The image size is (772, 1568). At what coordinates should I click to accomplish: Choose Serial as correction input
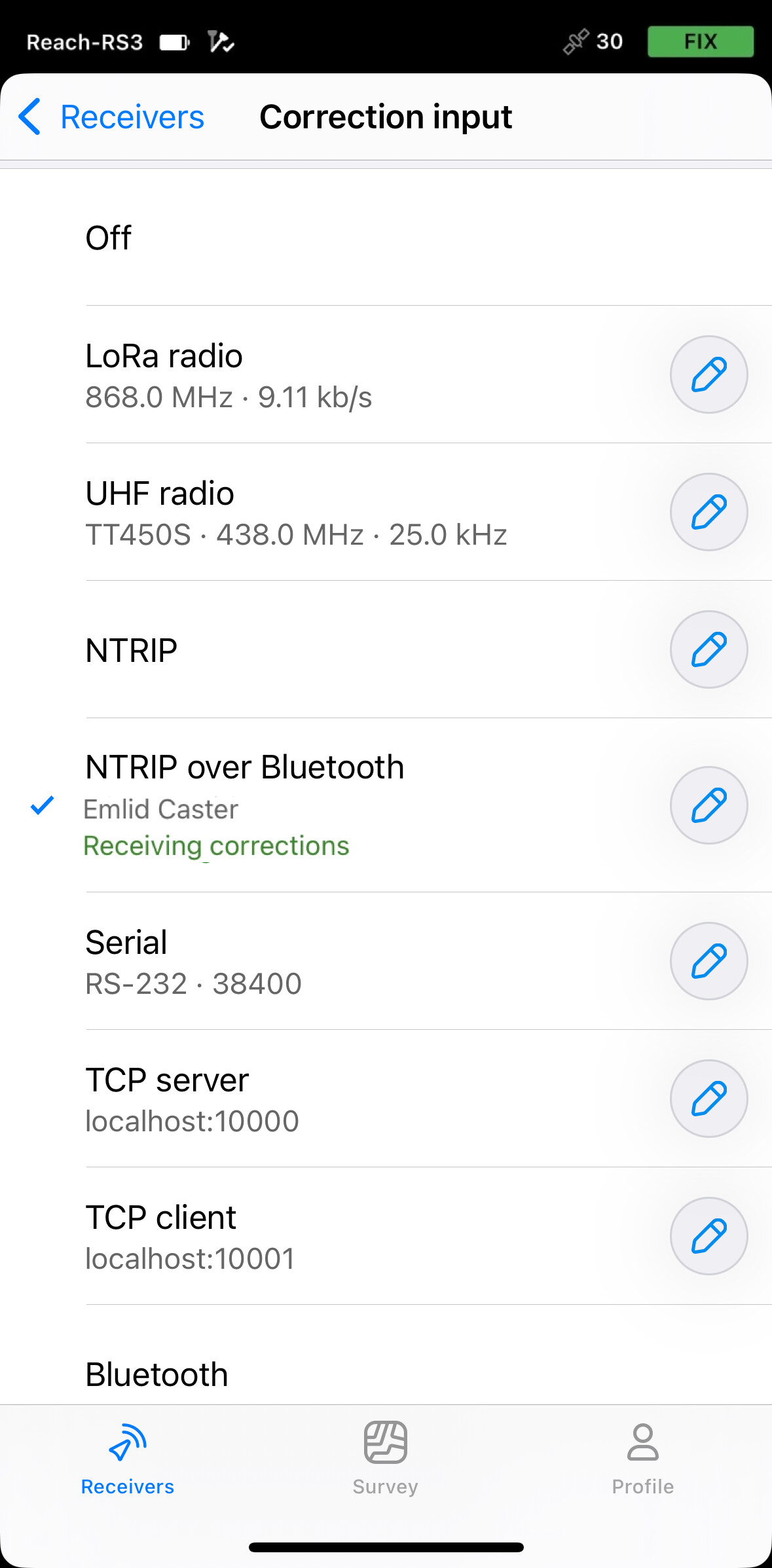(x=334, y=961)
